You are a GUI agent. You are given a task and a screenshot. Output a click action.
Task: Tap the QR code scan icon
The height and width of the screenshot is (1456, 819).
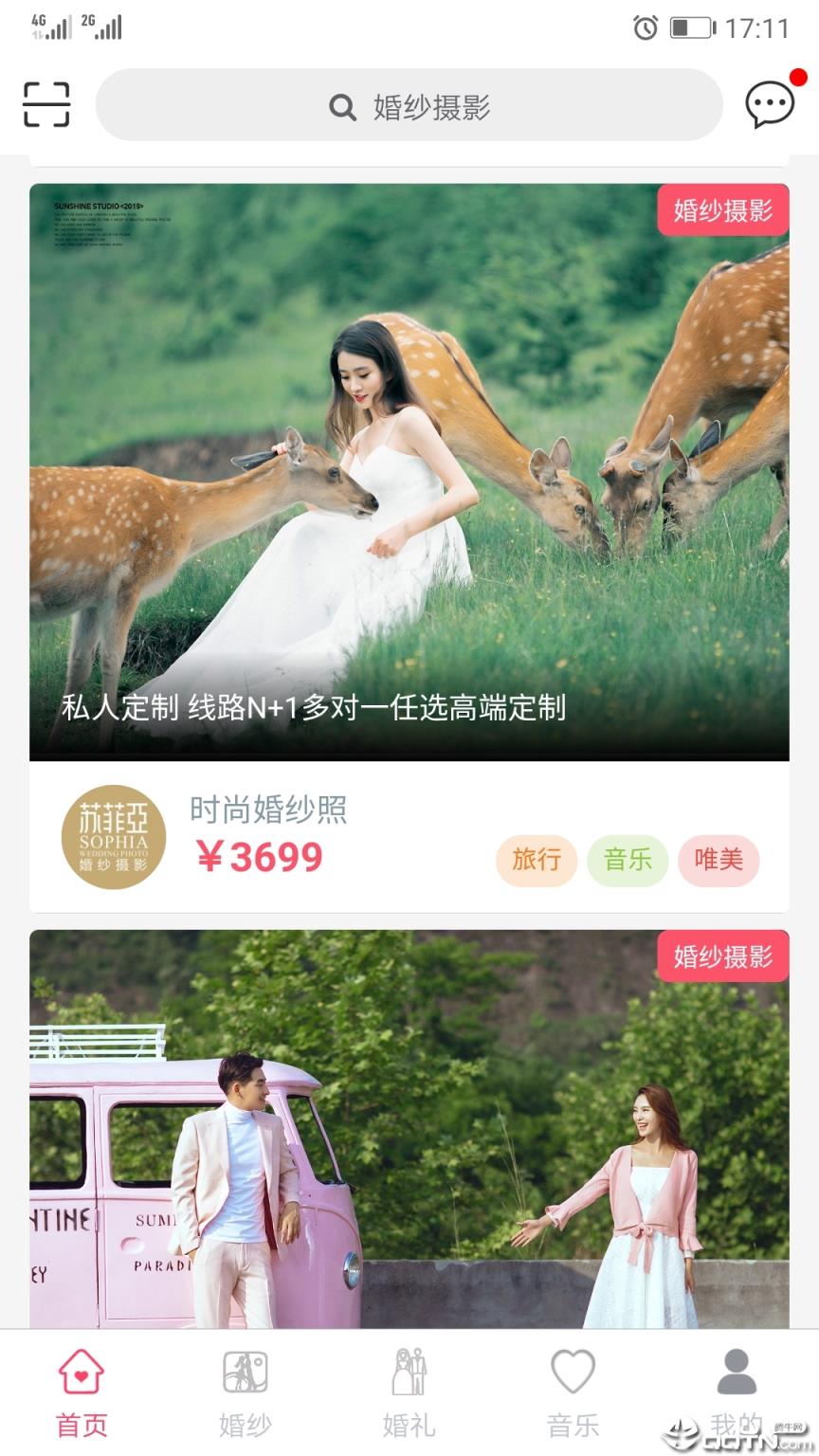[x=45, y=104]
